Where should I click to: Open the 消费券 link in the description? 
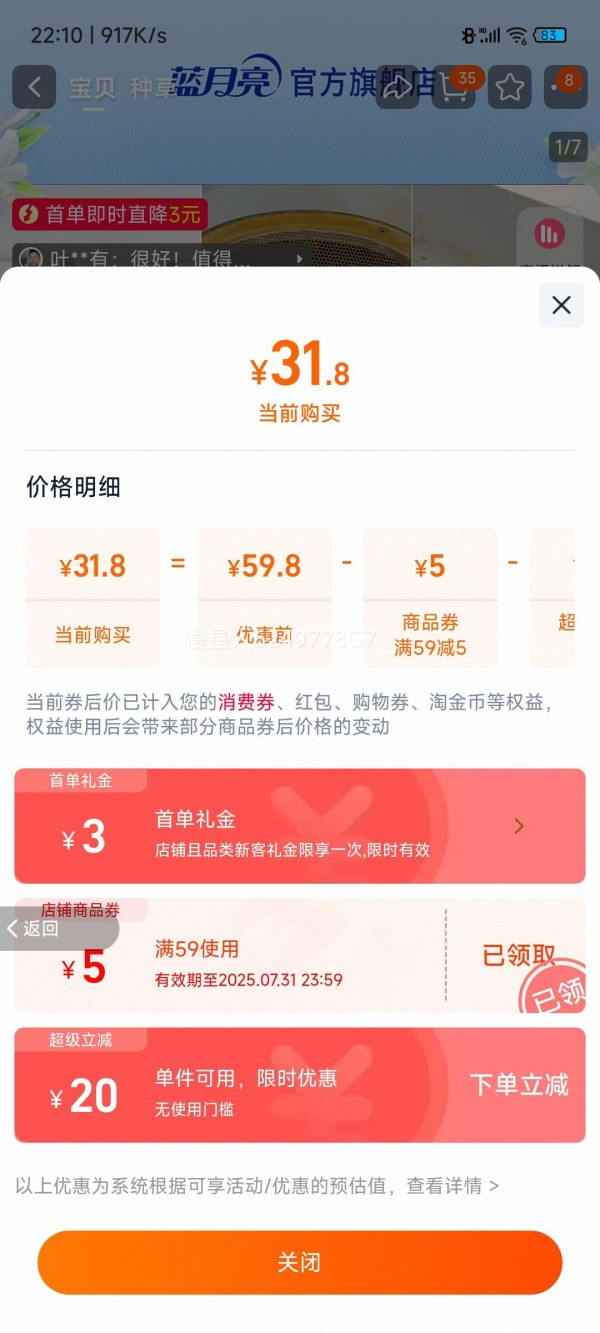(246, 703)
